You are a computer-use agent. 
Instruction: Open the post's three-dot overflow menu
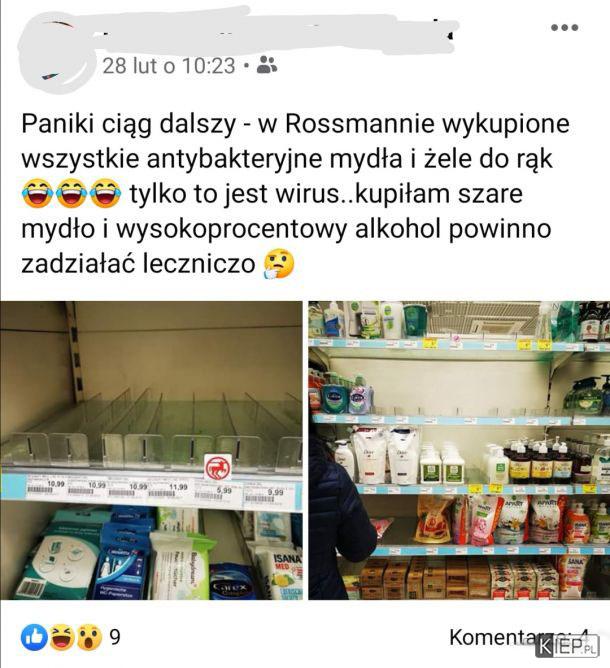564,27
